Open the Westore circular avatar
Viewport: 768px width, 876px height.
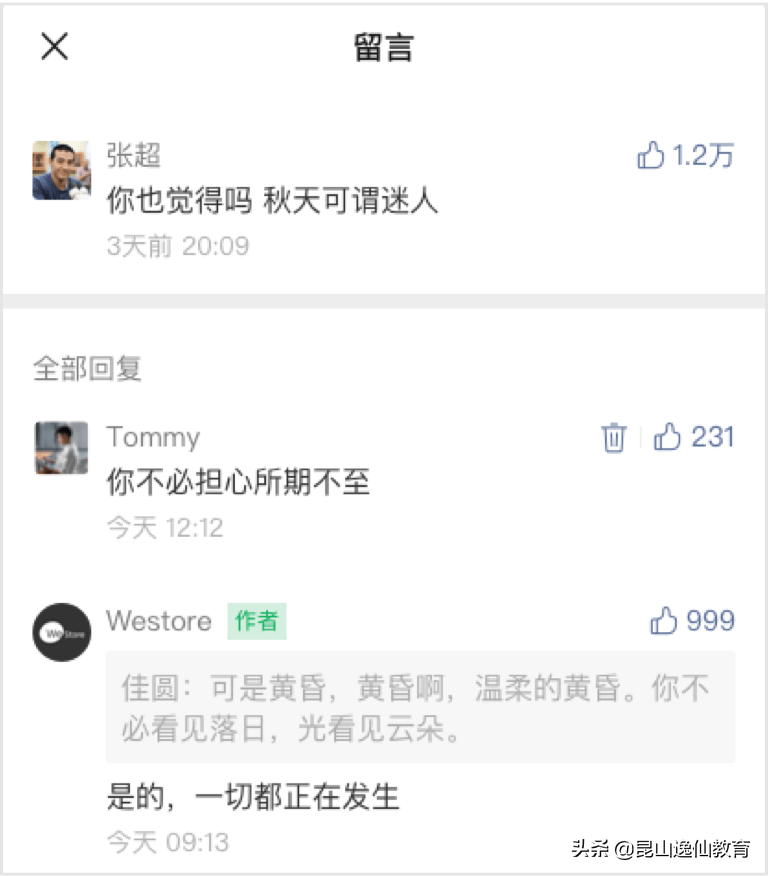click(61, 632)
